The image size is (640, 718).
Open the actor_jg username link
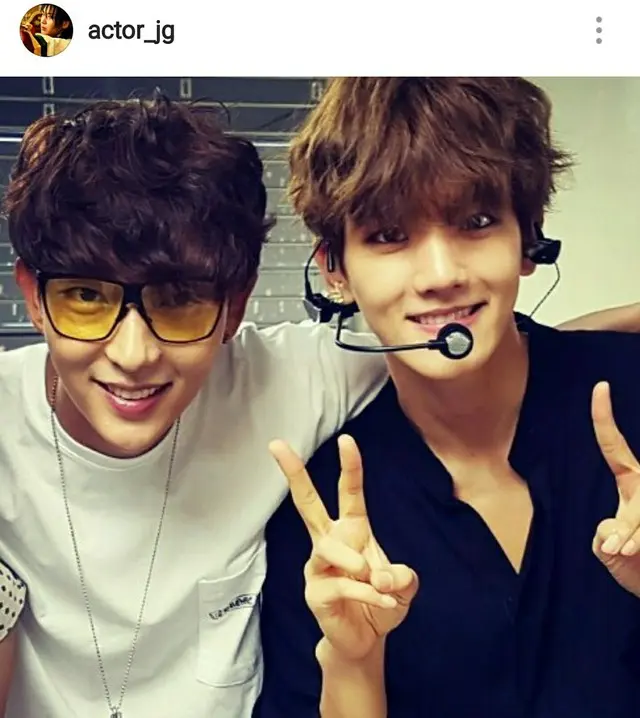tap(131, 31)
